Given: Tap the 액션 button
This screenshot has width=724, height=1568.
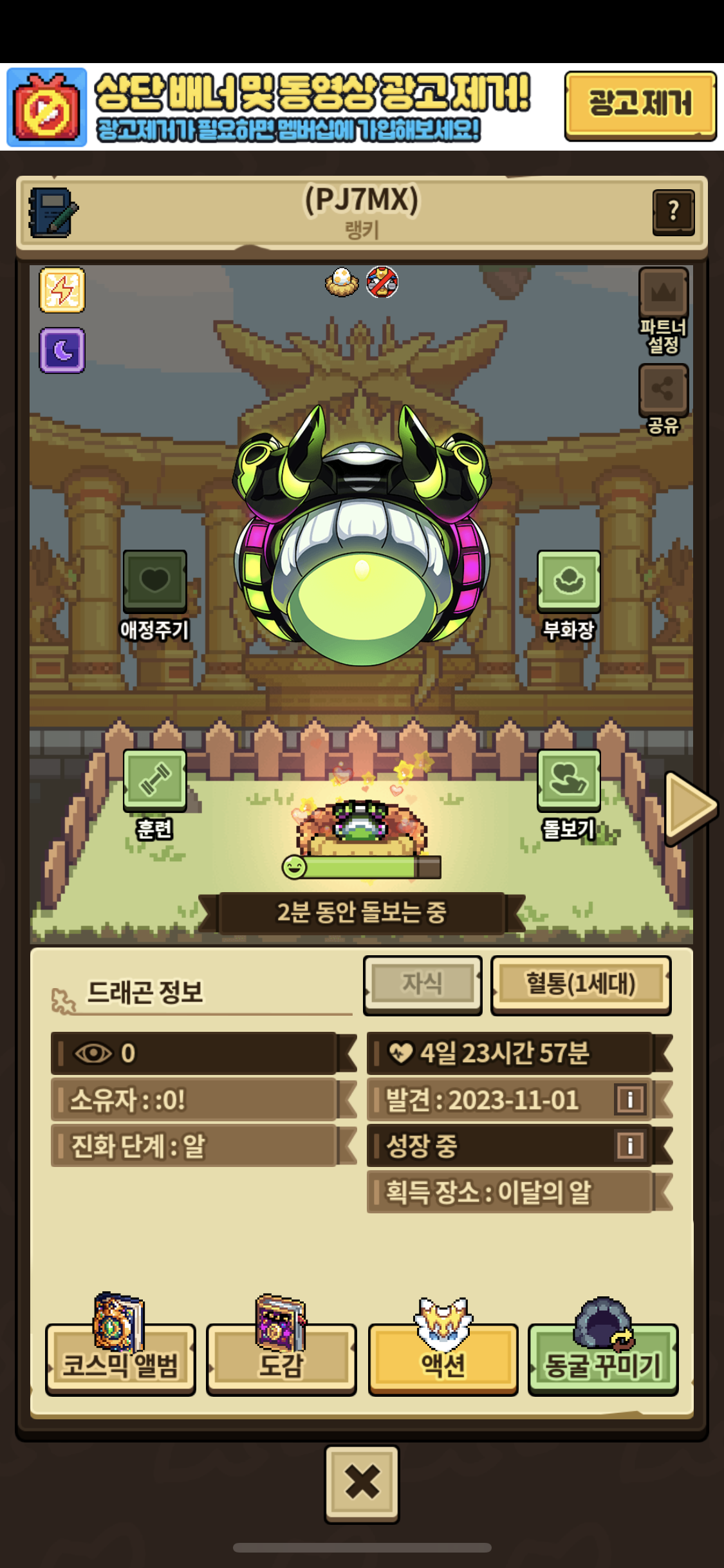Looking at the screenshot, I should coord(443,1358).
